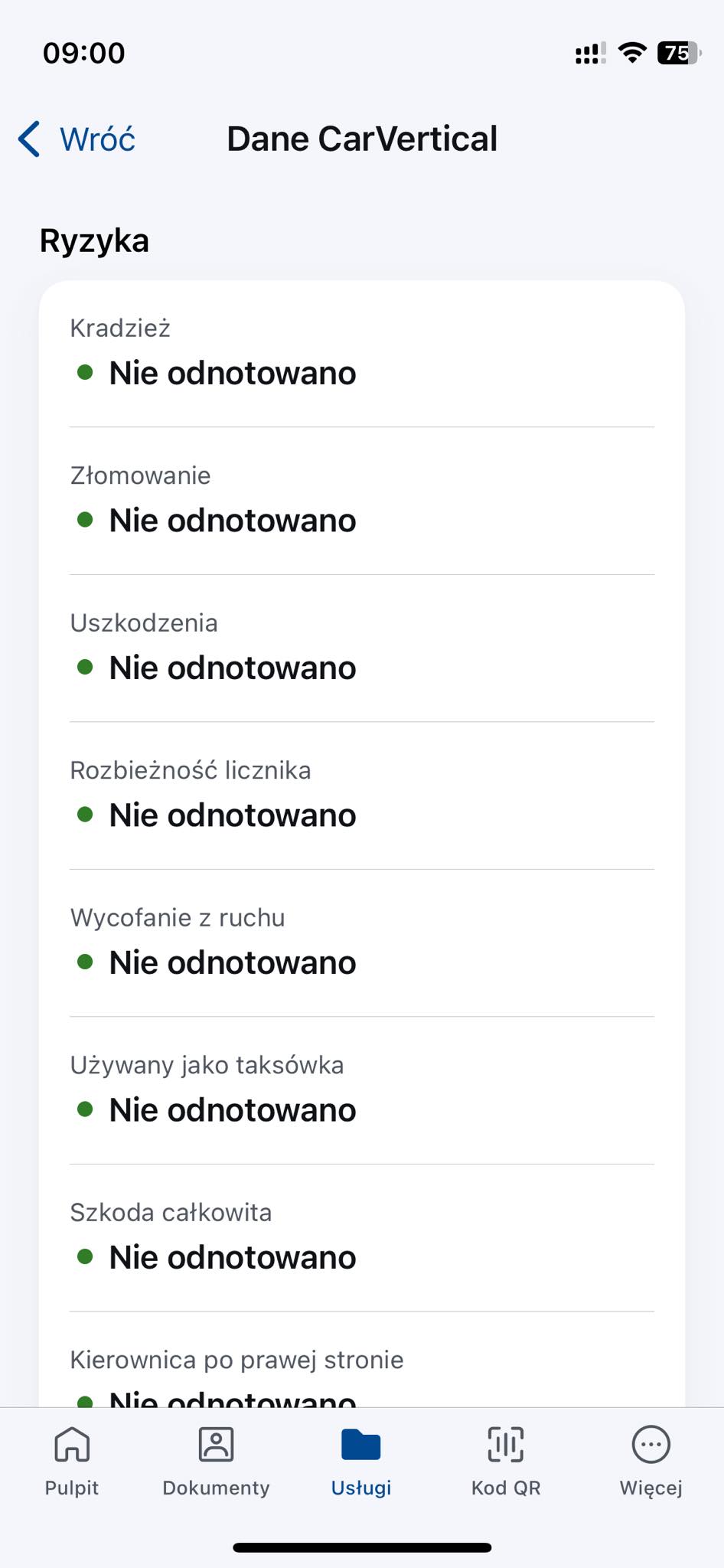This screenshot has height=1568, width=724.
Task: Open the Dokumenty tab
Action: pyautogui.click(x=216, y=1461)
